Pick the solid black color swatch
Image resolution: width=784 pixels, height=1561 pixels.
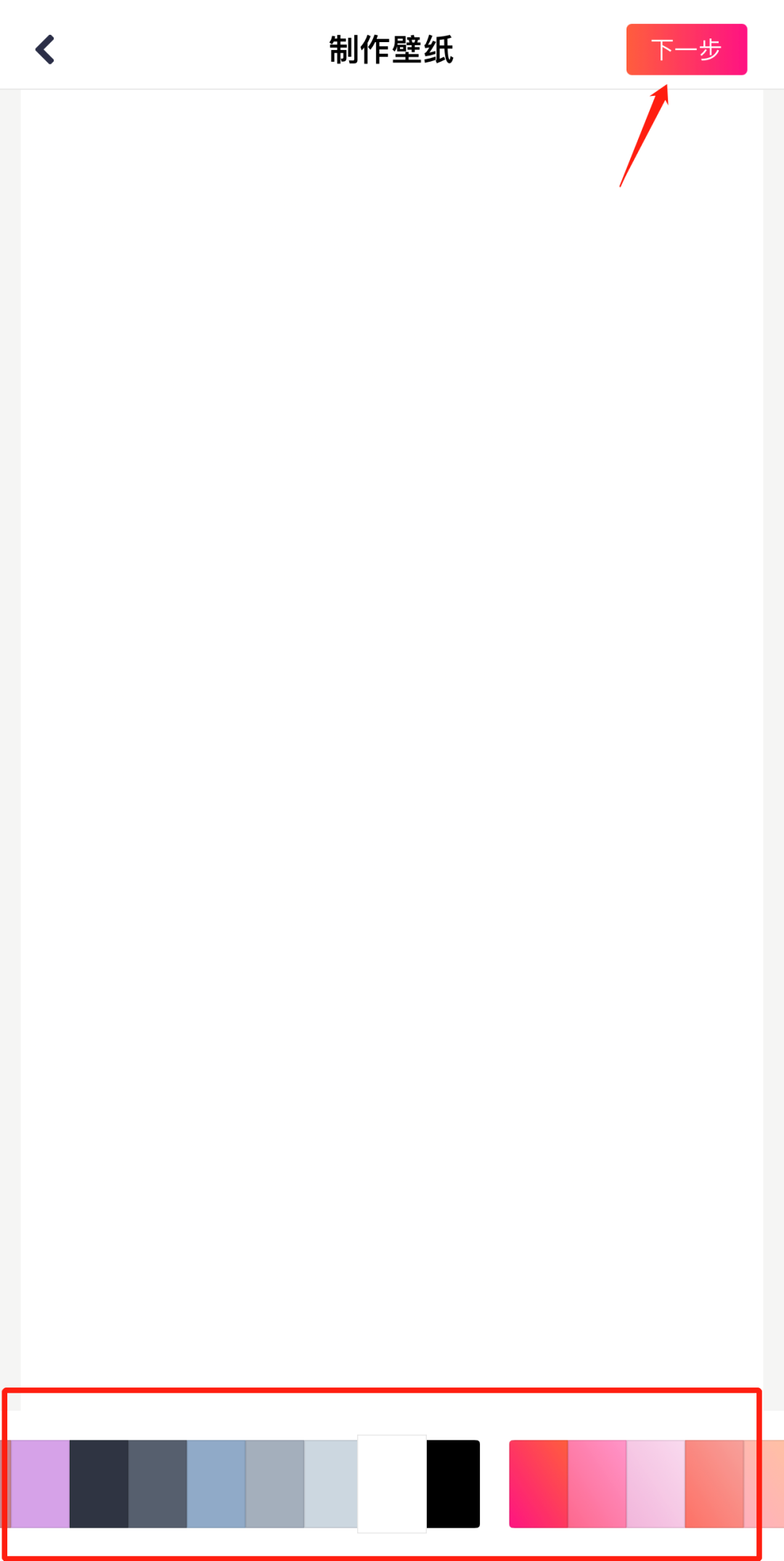coord(454,1481)
